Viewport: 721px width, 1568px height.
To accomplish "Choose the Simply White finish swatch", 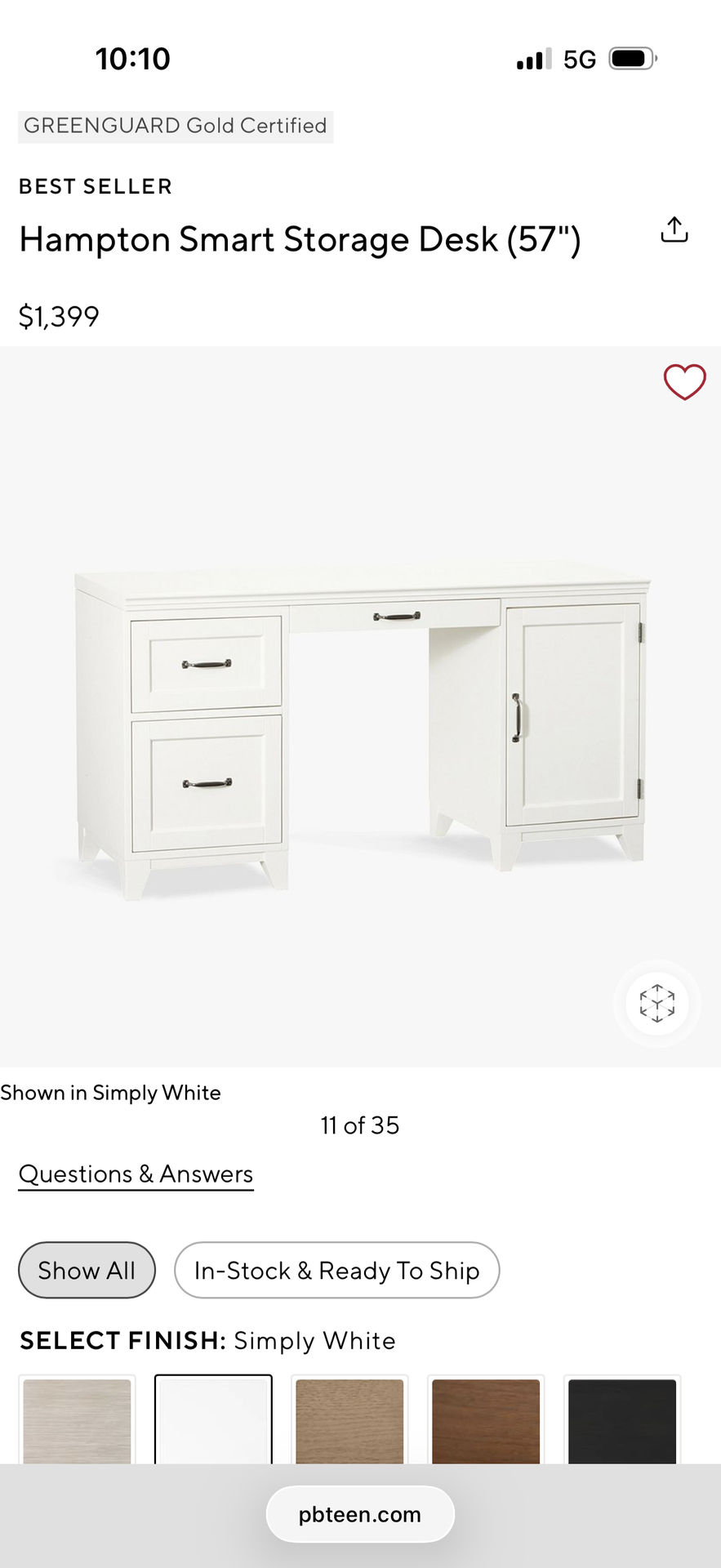I will click(213, 1419).
